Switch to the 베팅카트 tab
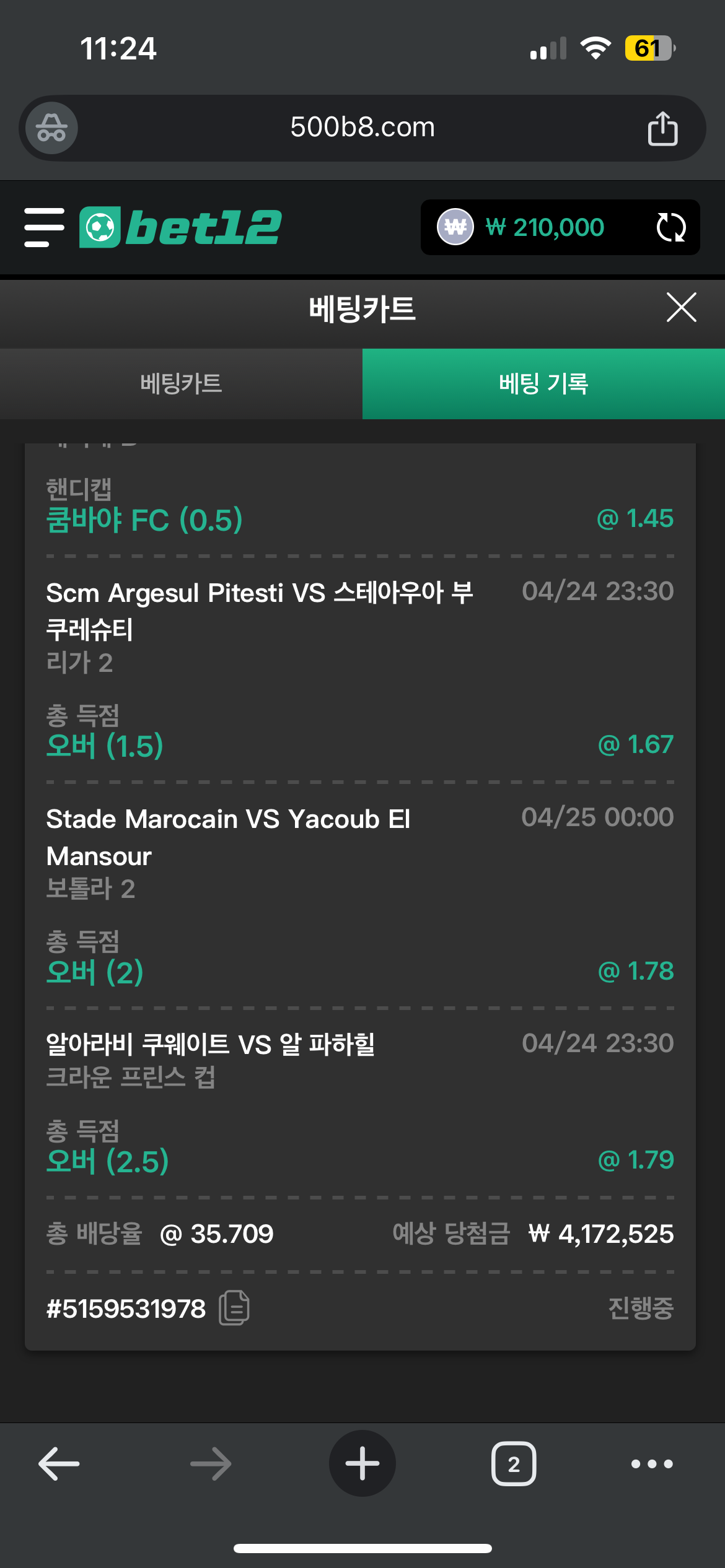The width and height of the screenshot is (725, 1568). [x=181, y=384]
